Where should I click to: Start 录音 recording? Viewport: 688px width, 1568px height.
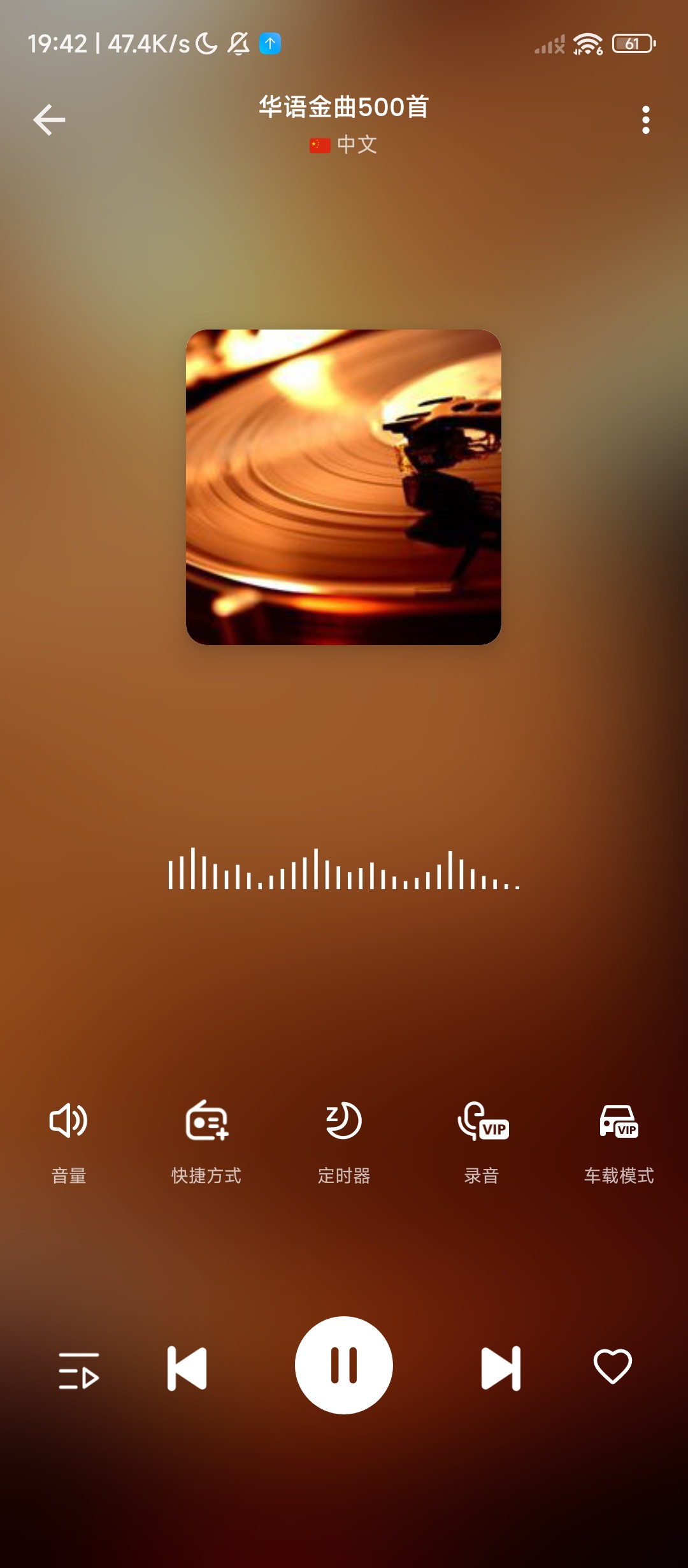coord(482,1142)
